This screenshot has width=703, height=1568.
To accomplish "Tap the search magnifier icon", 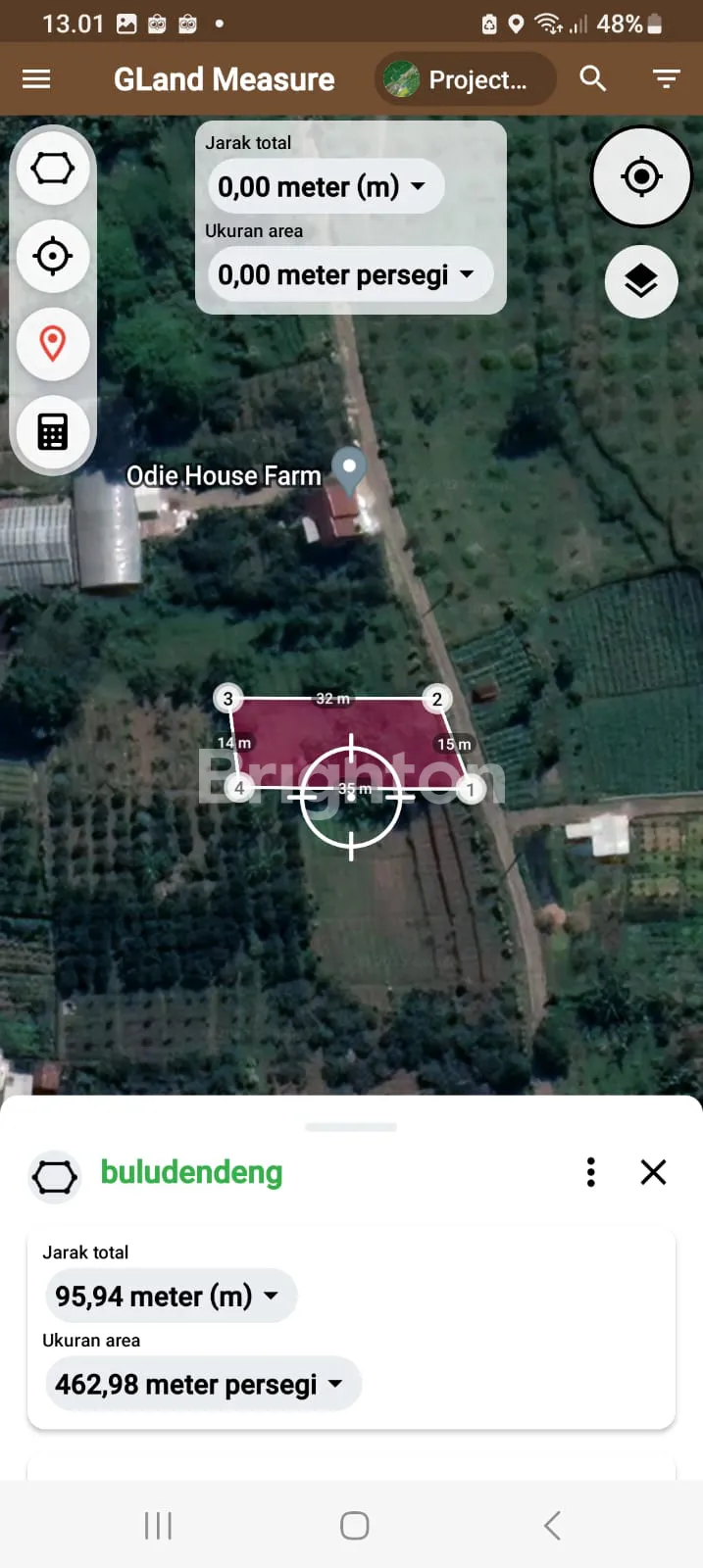I will (592, 78).
